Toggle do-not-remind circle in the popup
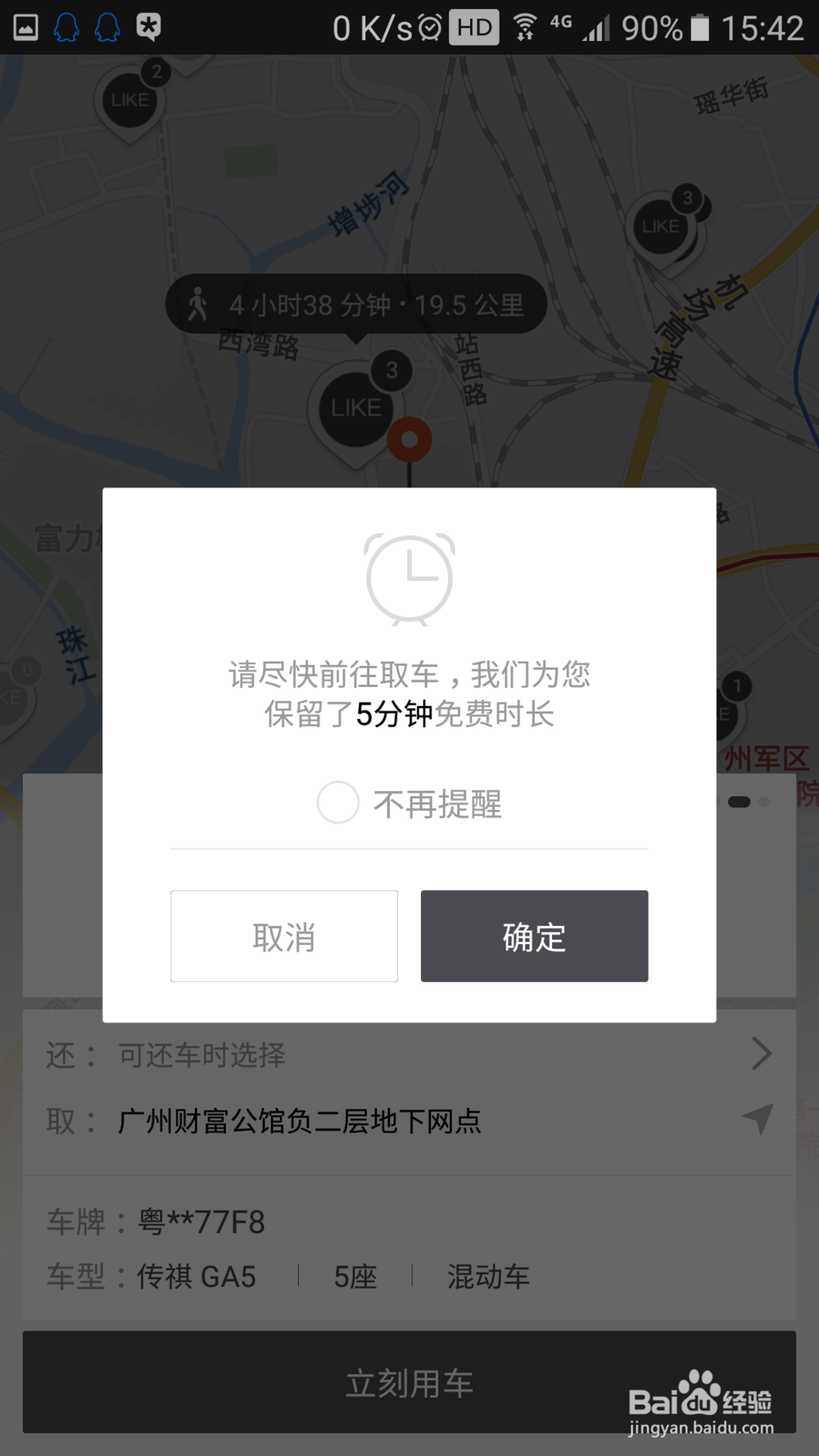 (x=337, y=803)
